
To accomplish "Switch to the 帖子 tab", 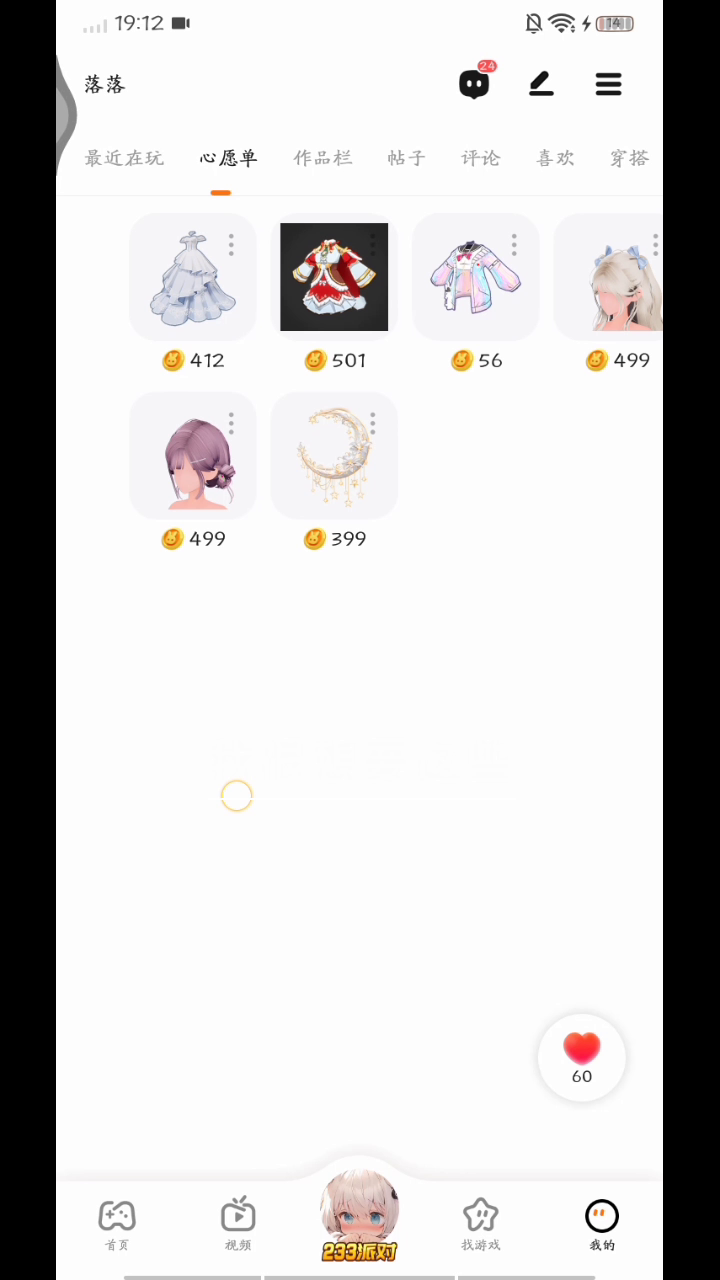I will pos(407,158).
